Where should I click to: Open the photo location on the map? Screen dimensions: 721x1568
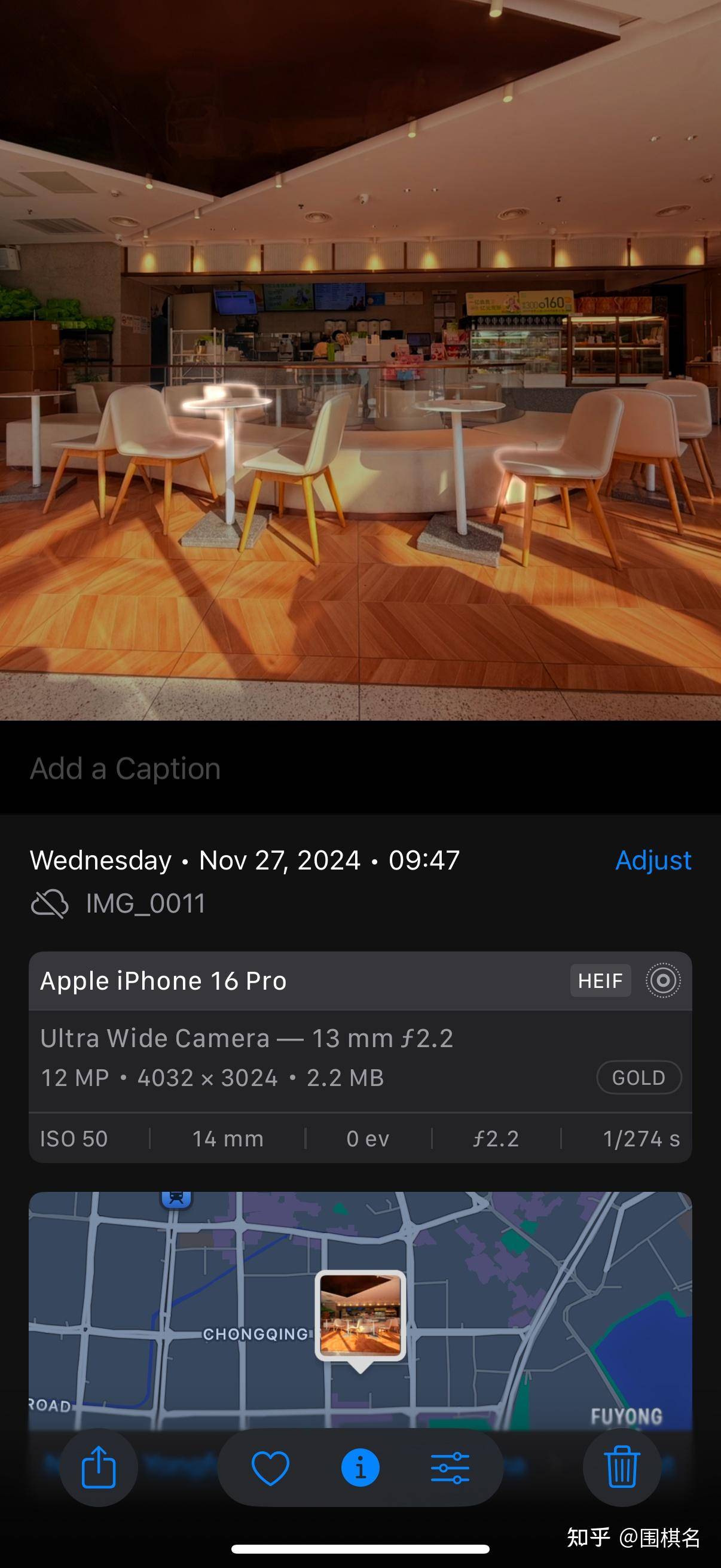[360, 1316]
